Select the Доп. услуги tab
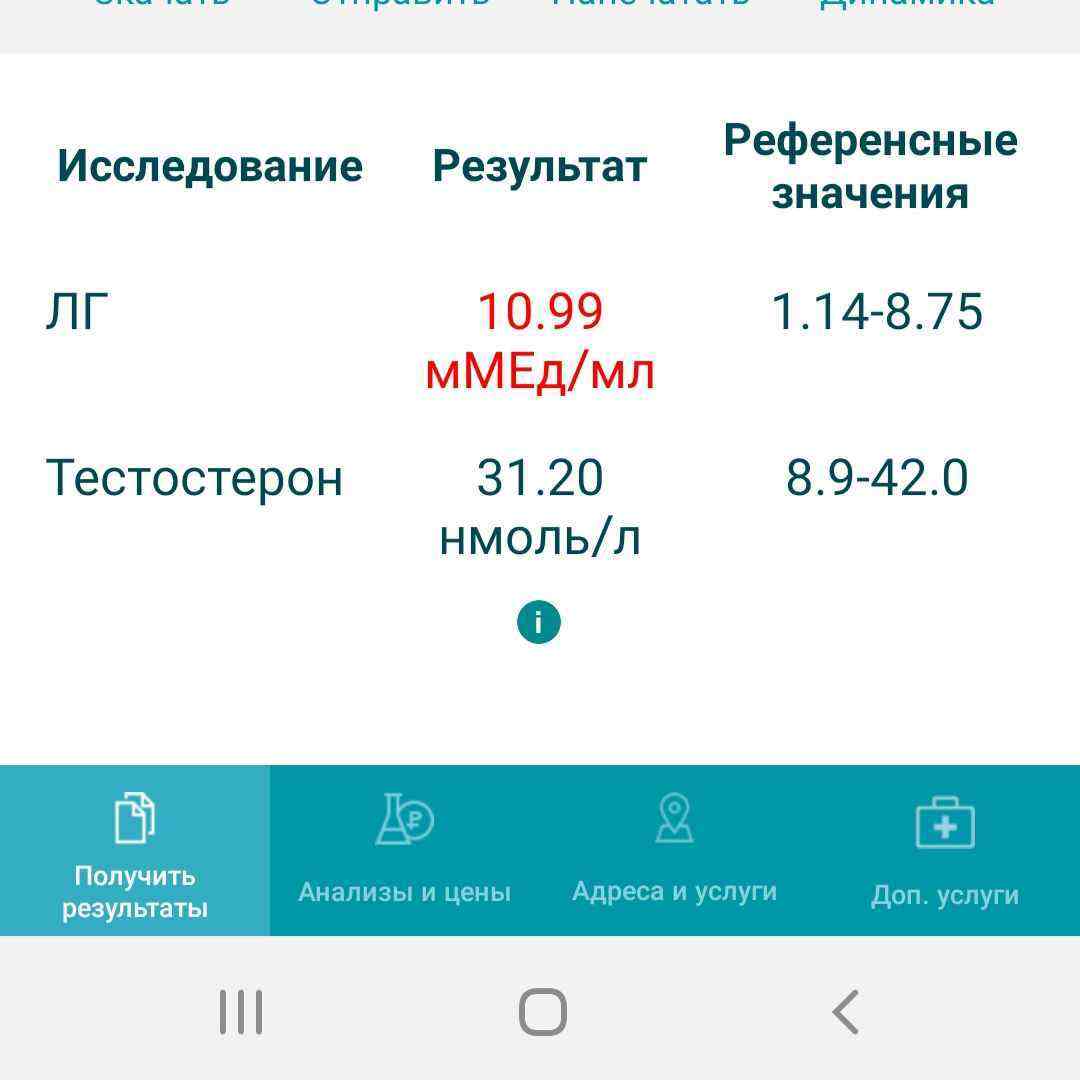Image resolution: width=1080 pixels, height=1080 pixels. [944, 851]
